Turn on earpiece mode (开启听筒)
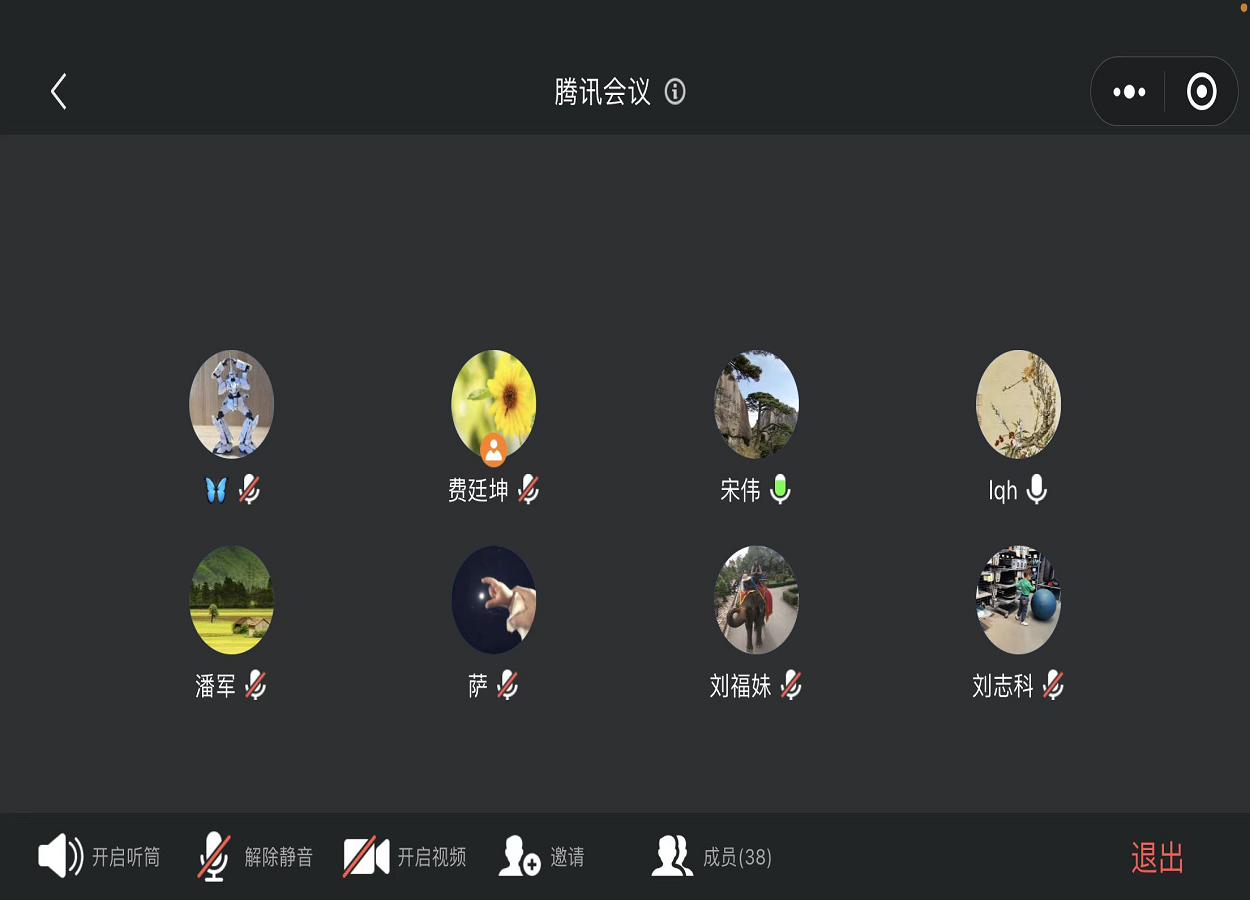Image resolution: width=1250 pixels, height=900 pixels. pyautogui.click(x=99, y=857)
